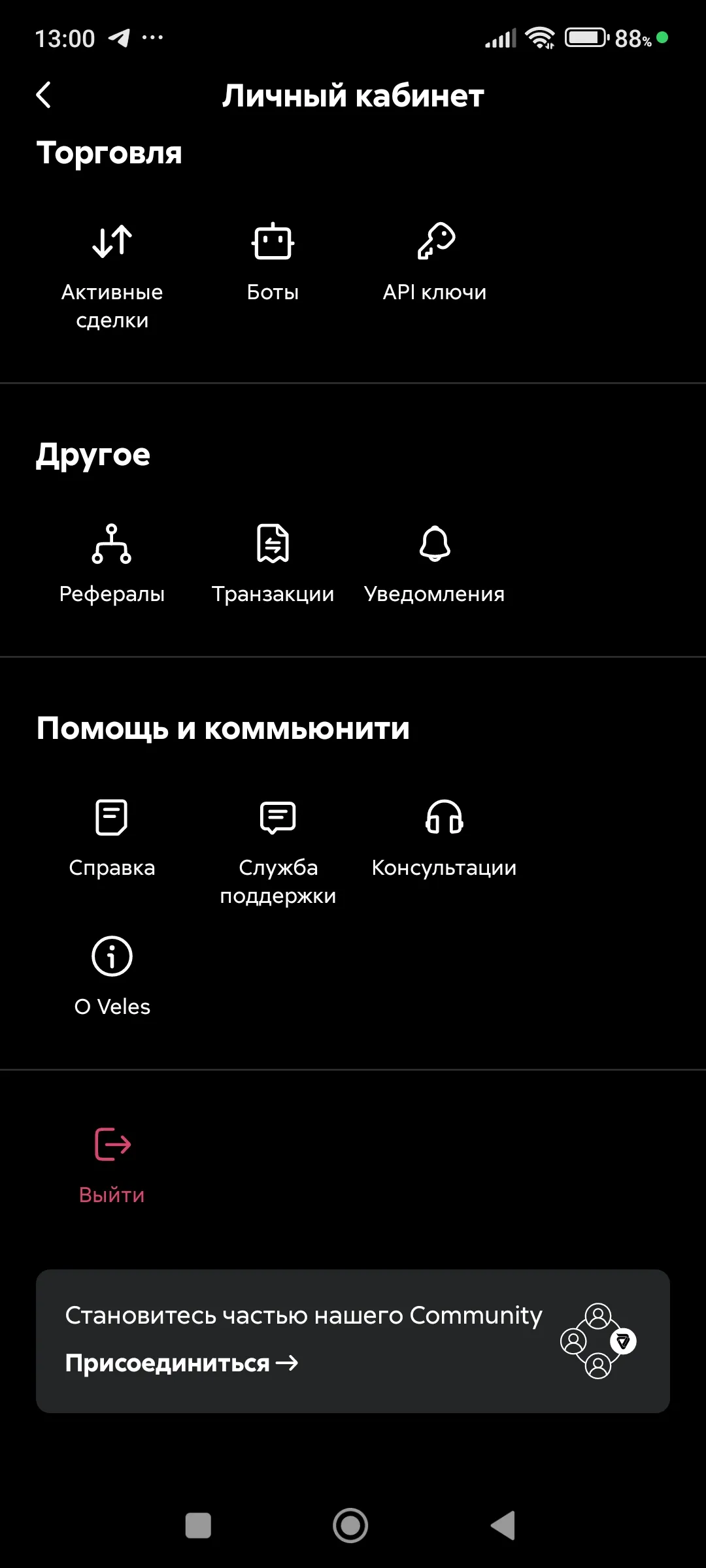Select the Торговля section heading
Screen dimensions: 706x1568
pyautogui.click(x=110, y=153)
